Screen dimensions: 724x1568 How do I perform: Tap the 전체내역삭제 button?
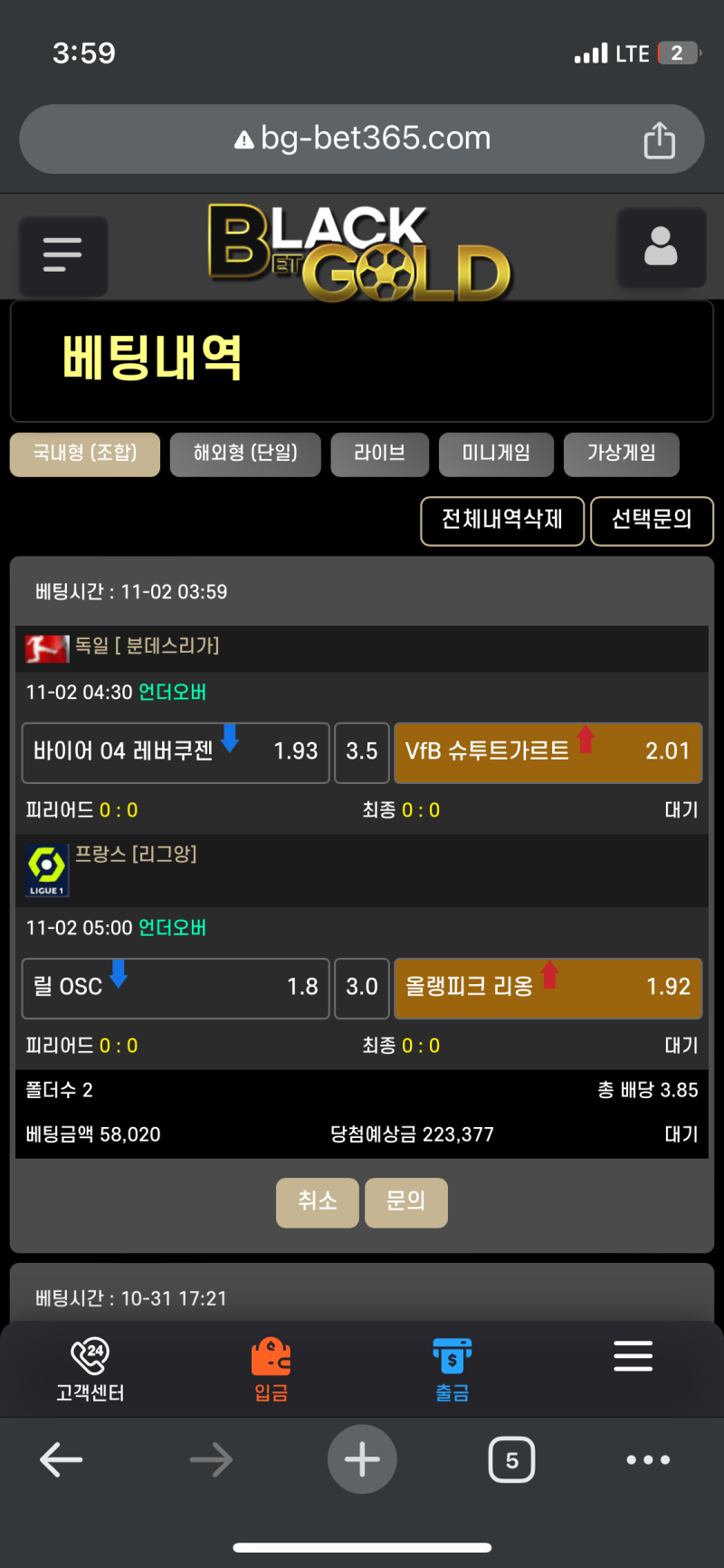point(502,521)
